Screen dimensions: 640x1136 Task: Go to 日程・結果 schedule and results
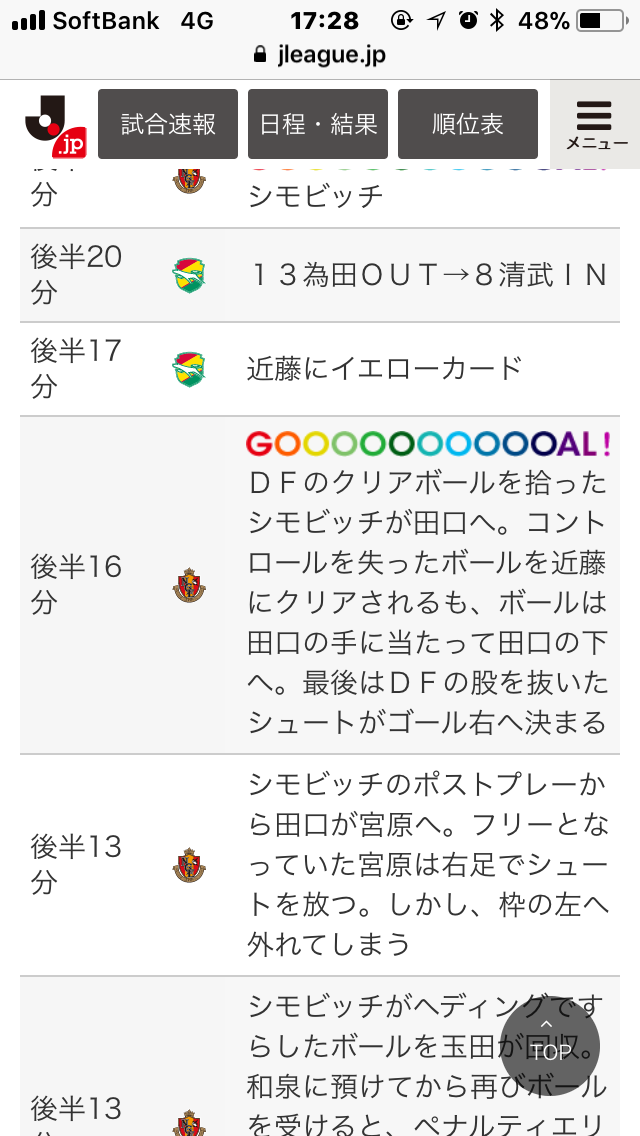pos(318,124)
